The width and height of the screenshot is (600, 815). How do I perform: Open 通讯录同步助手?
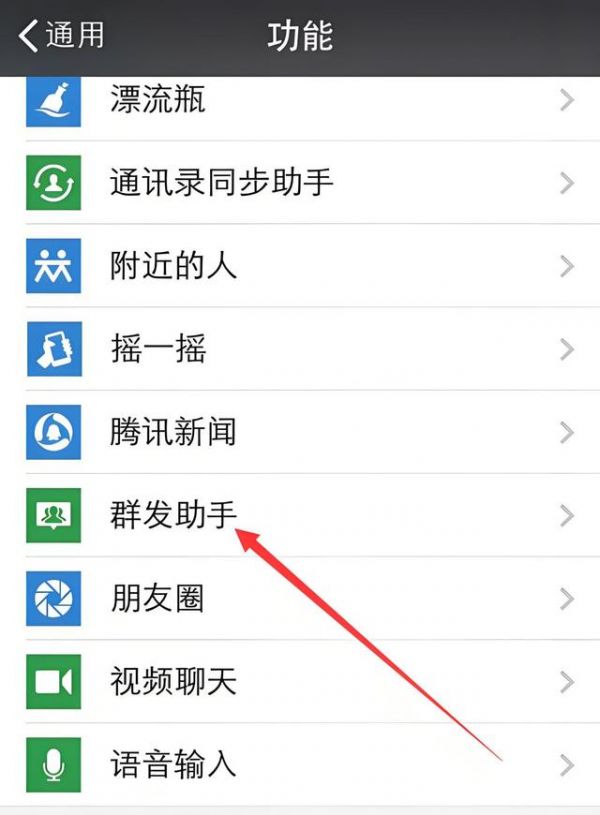click(x=300, y=183)
